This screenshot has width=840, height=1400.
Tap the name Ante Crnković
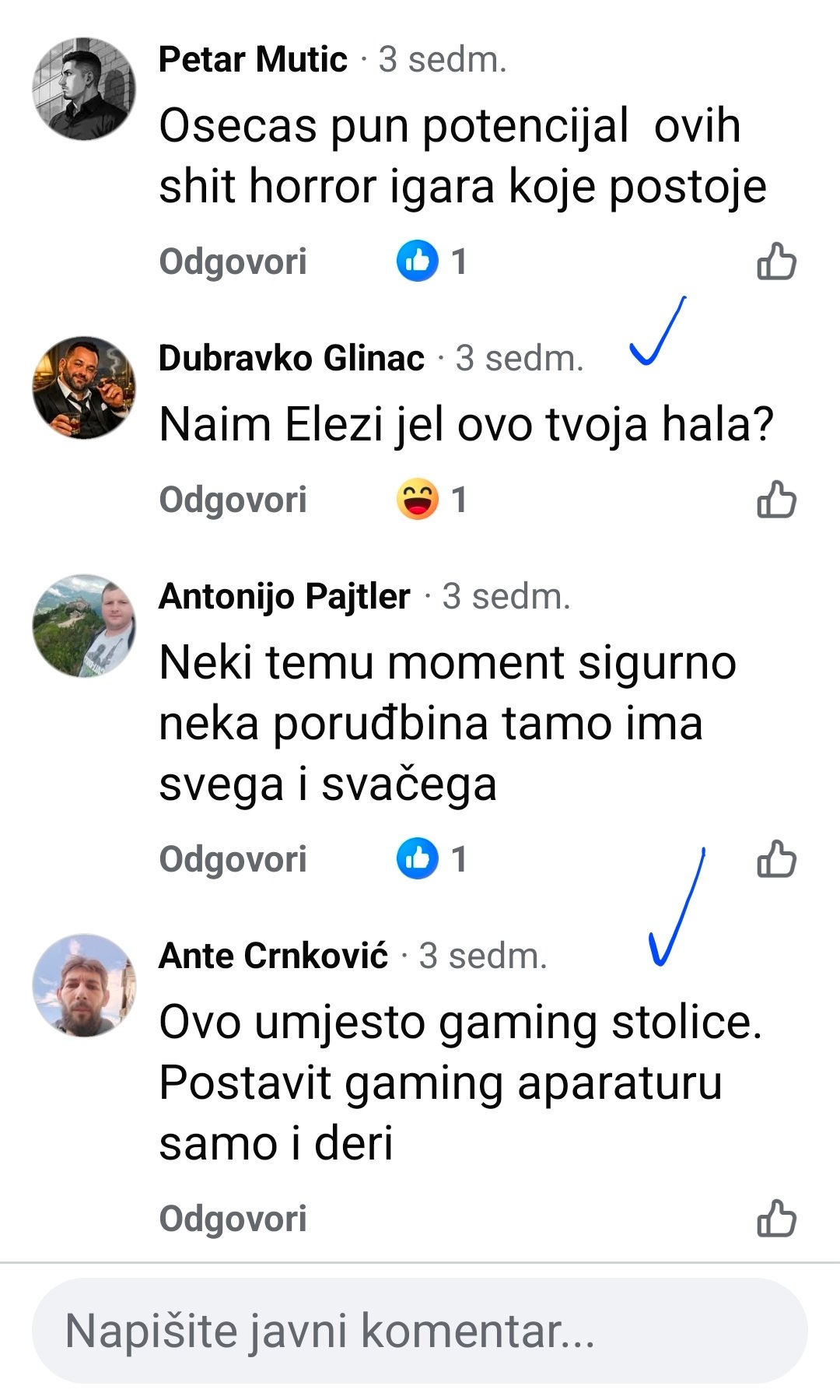(273, 956)
